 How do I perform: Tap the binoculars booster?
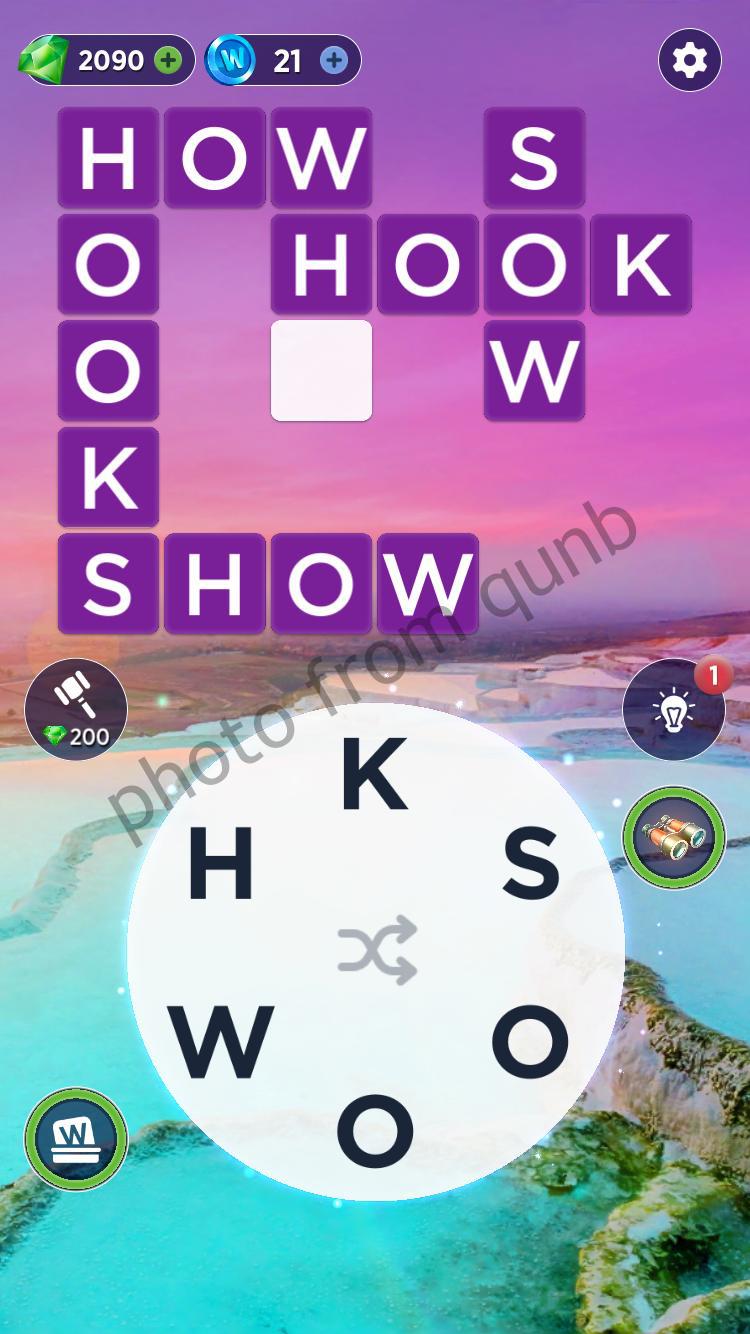coord(673,838)
